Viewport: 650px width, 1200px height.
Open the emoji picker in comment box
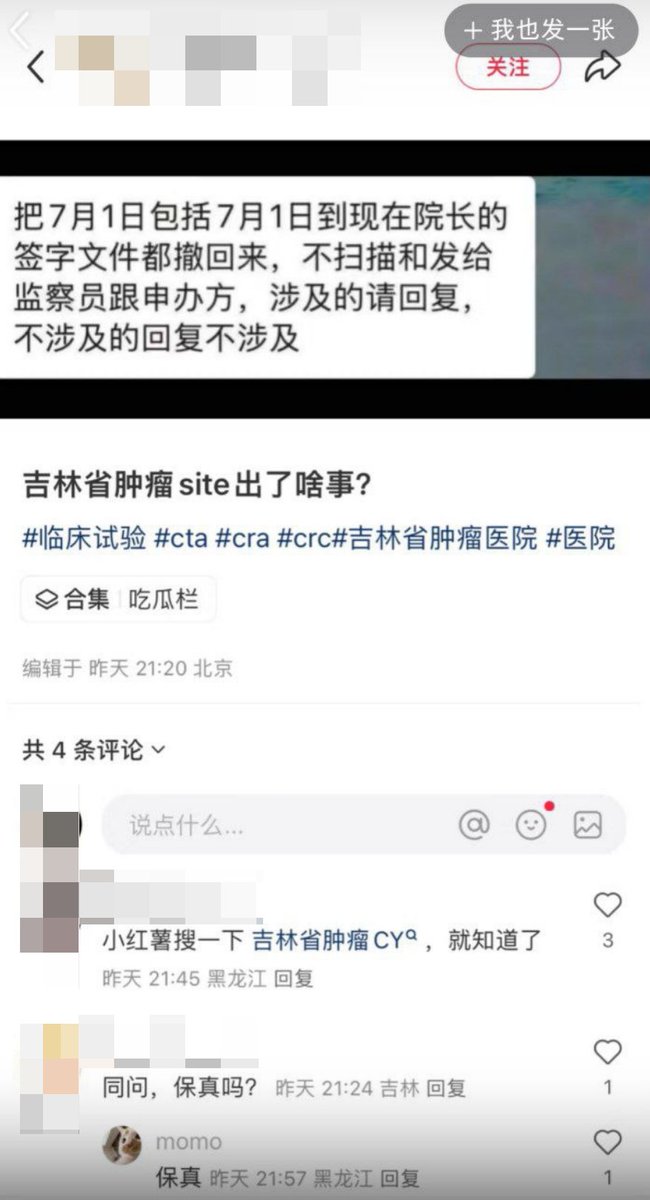[x=531, y=825]
